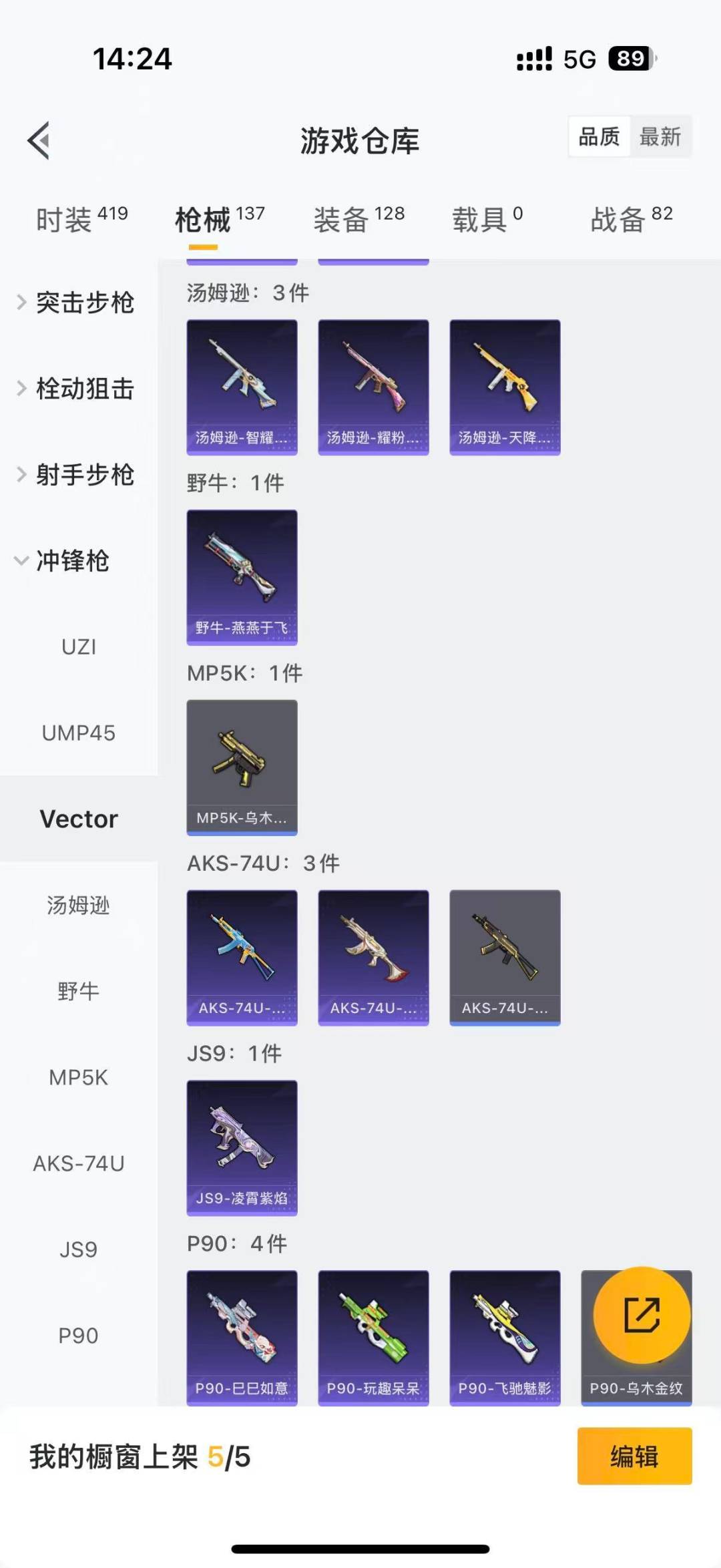Select P90 in the sidebar
The height and width of the screenshot is (1568, 721).
pyautogui.click(x=79, y=1336)
